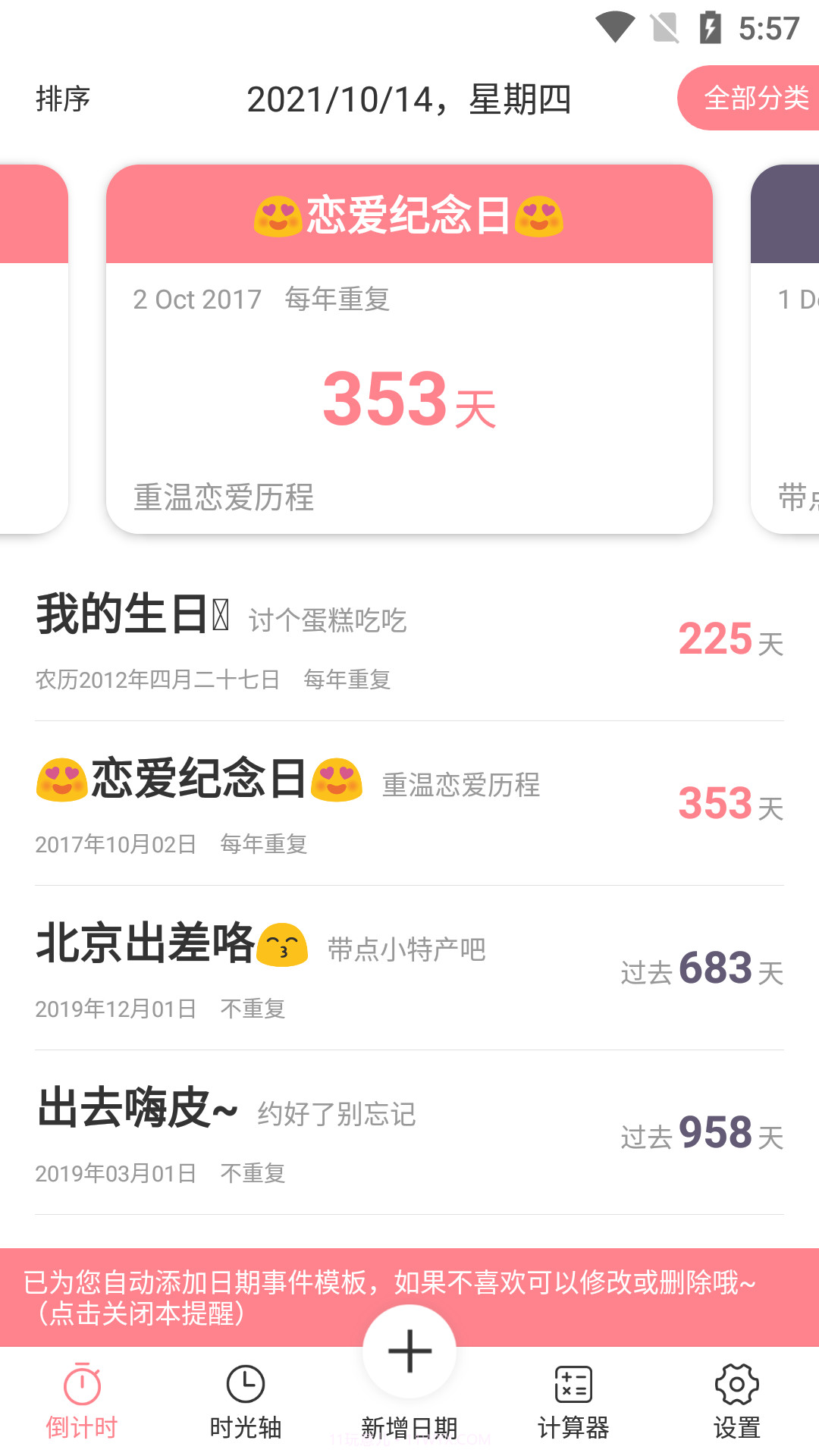The height and width of the screenshot is (1456, 819).
Task: Toggle 不重复 setting for 出去嗨皮 event
Action: tap(253, 1173)
